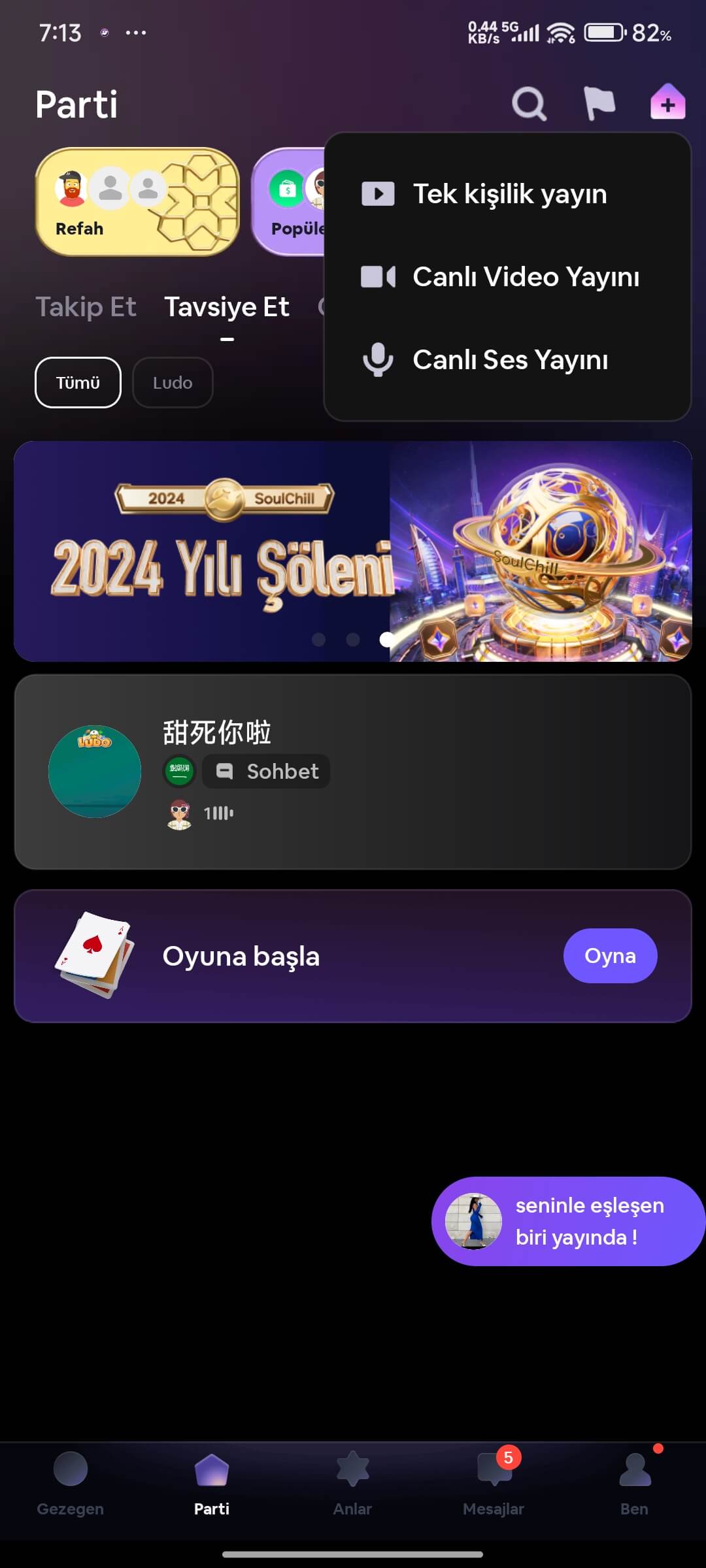
Task: Open the seninle eşleşen biri yayında popup
Action: [567, 1221]
